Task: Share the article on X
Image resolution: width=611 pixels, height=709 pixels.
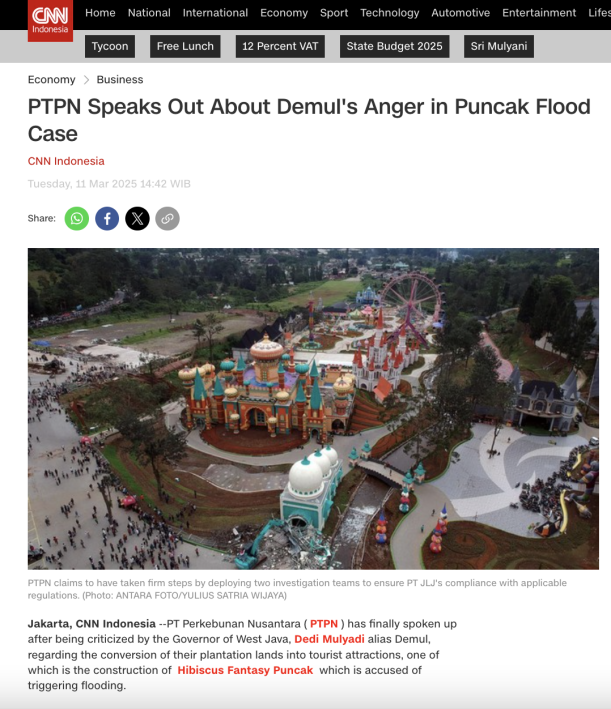Action: [137, 218]
